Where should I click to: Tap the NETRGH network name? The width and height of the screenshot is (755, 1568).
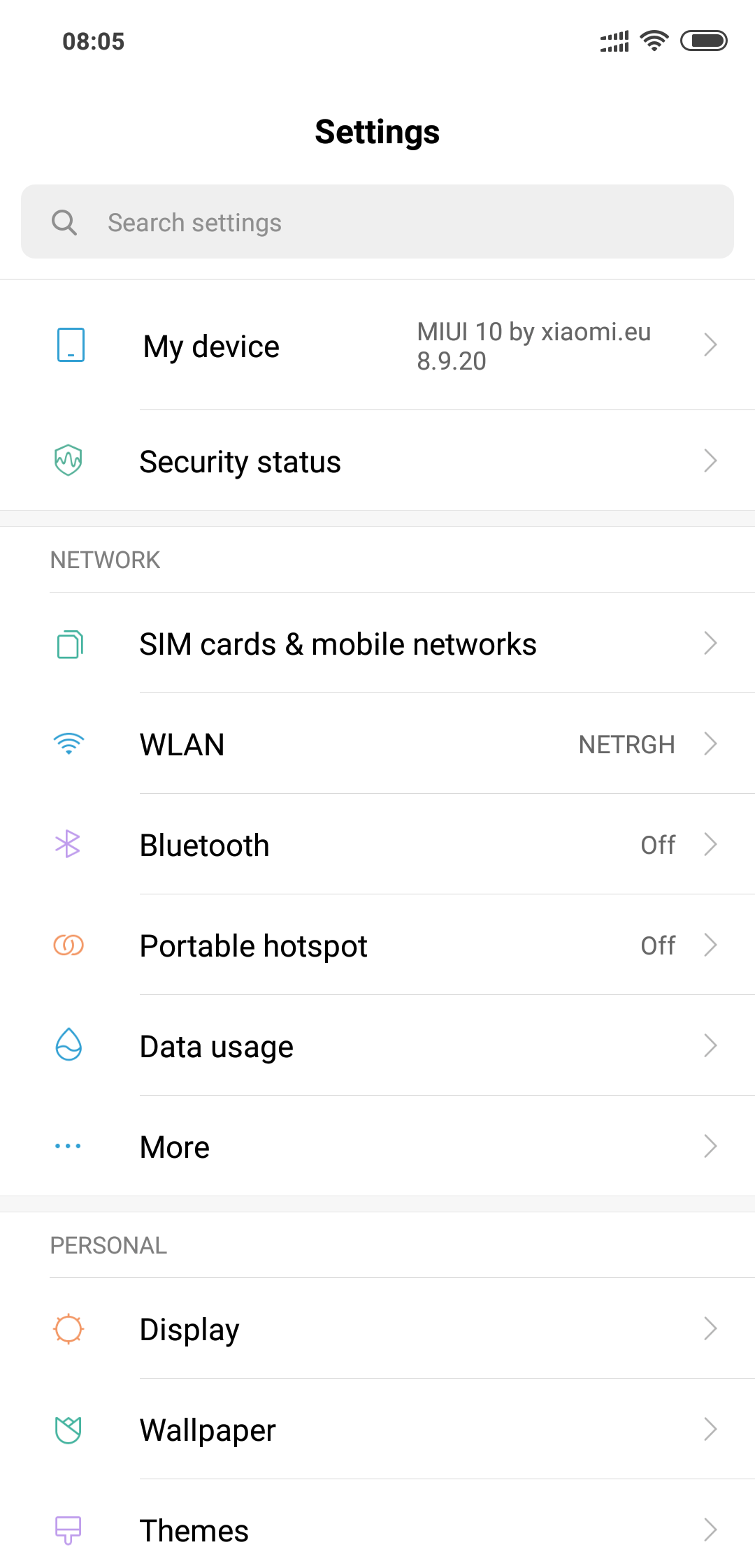click(627, 744)
